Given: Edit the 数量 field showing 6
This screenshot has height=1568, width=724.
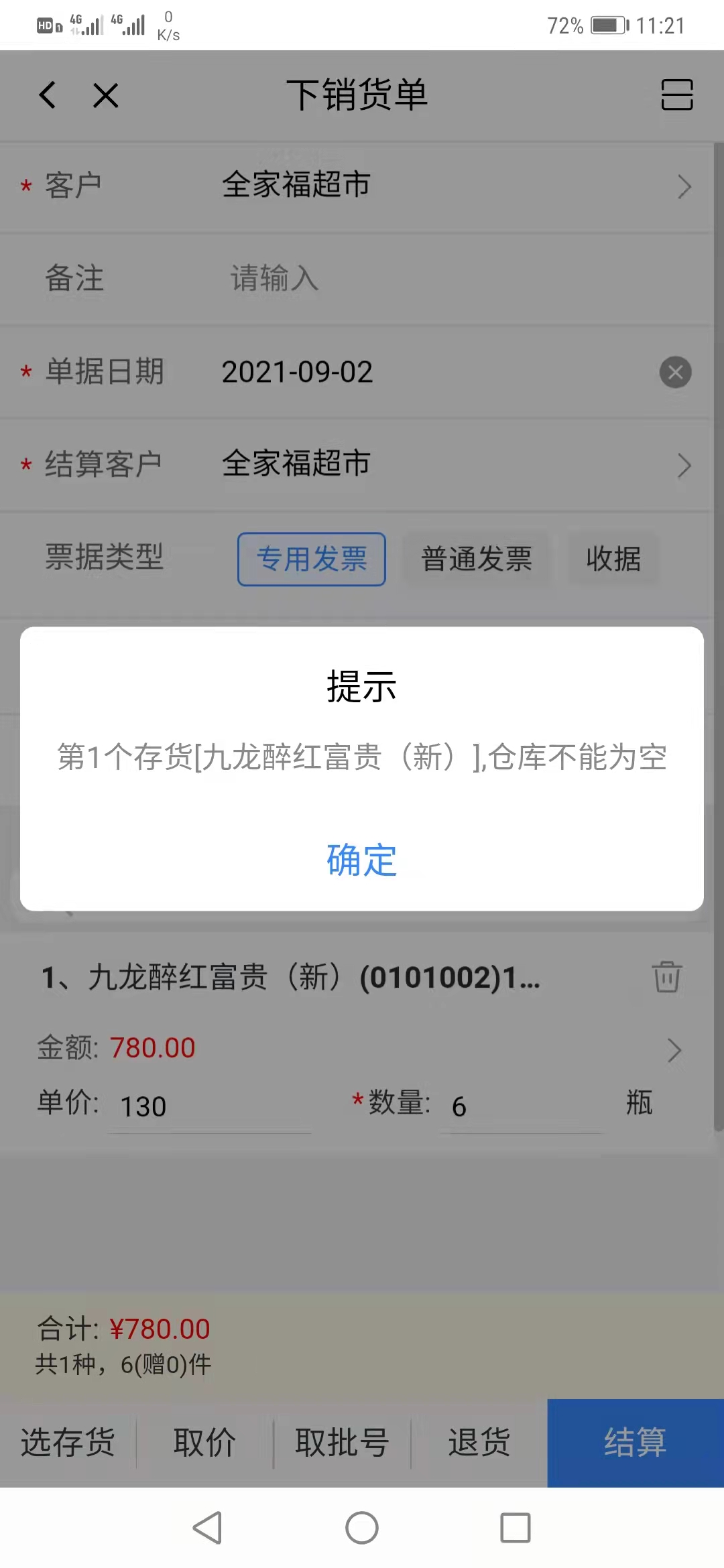Looking at the screenshot, I should tap(523, 1106).
